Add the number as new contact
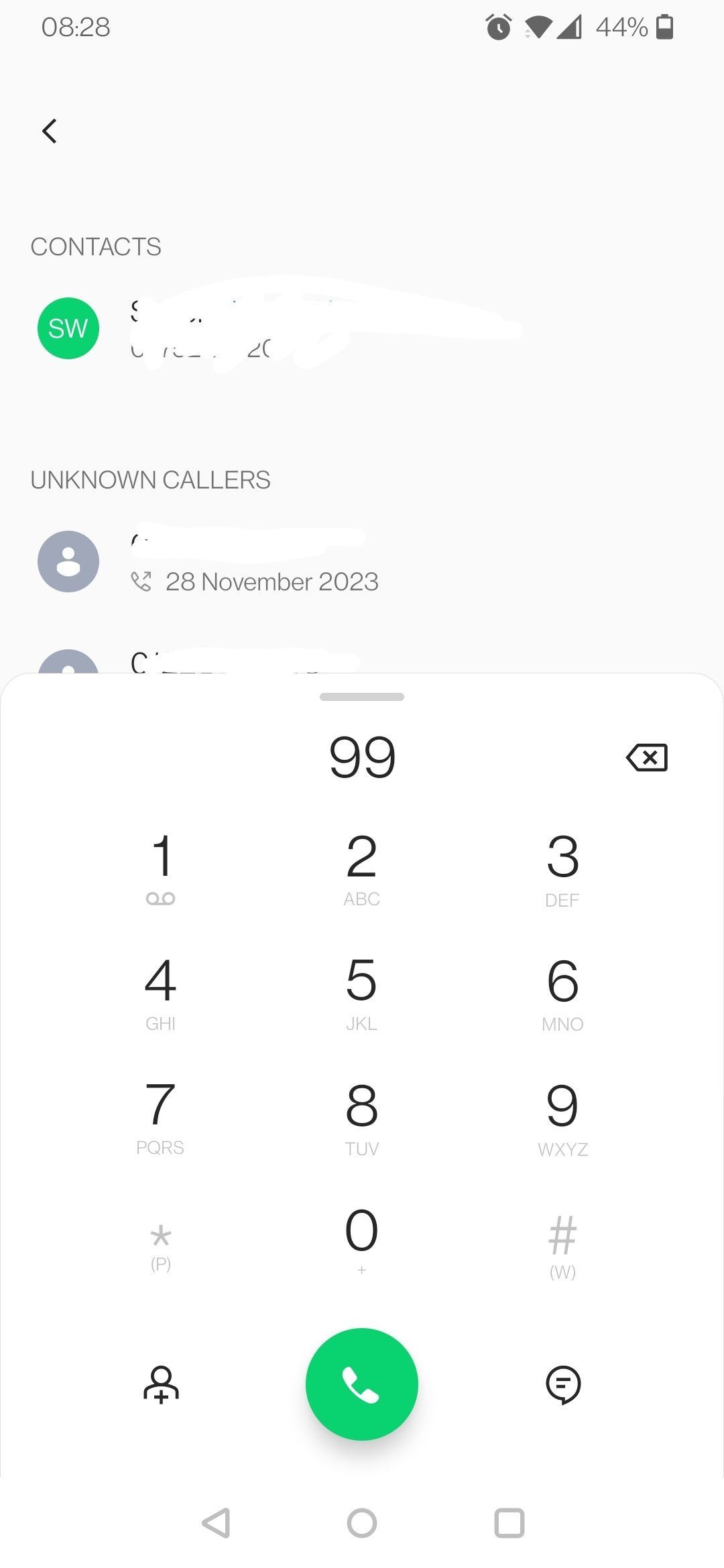Screen dimensions: 724x1568 click(161, 1384)
